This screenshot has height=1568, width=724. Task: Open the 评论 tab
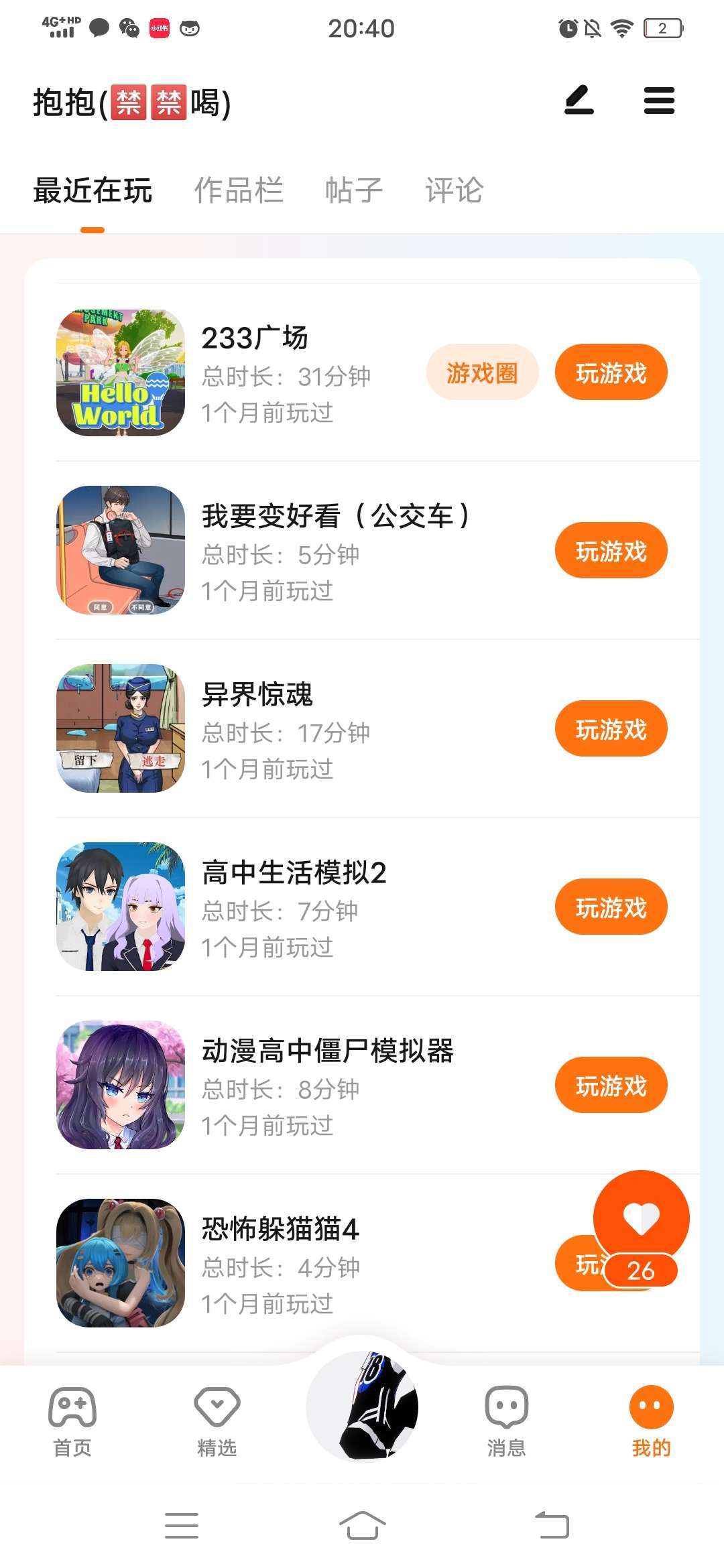pyautogui.click(x=454, y=190)
